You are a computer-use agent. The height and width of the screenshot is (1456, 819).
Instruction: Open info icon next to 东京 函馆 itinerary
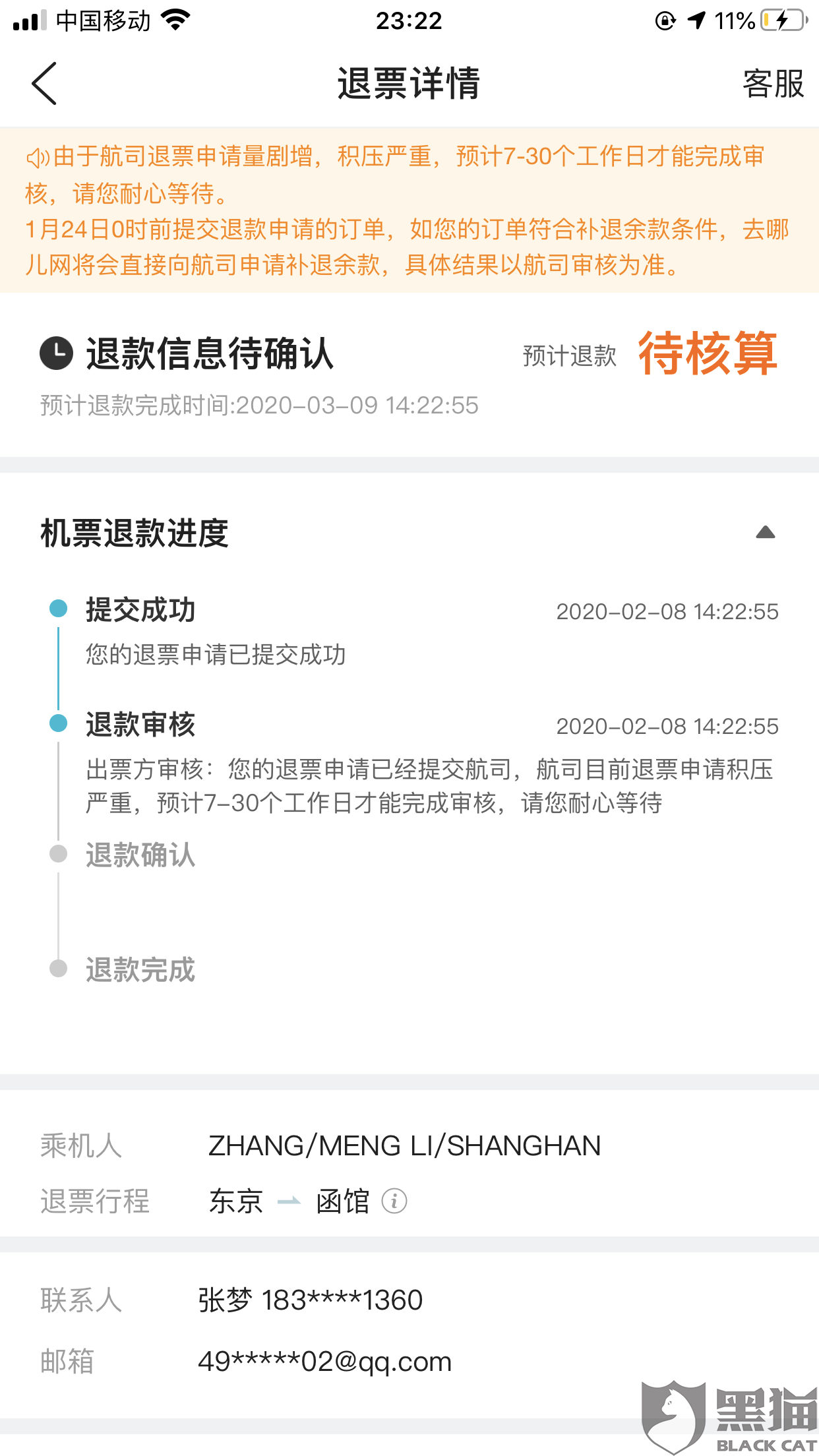394,1201
